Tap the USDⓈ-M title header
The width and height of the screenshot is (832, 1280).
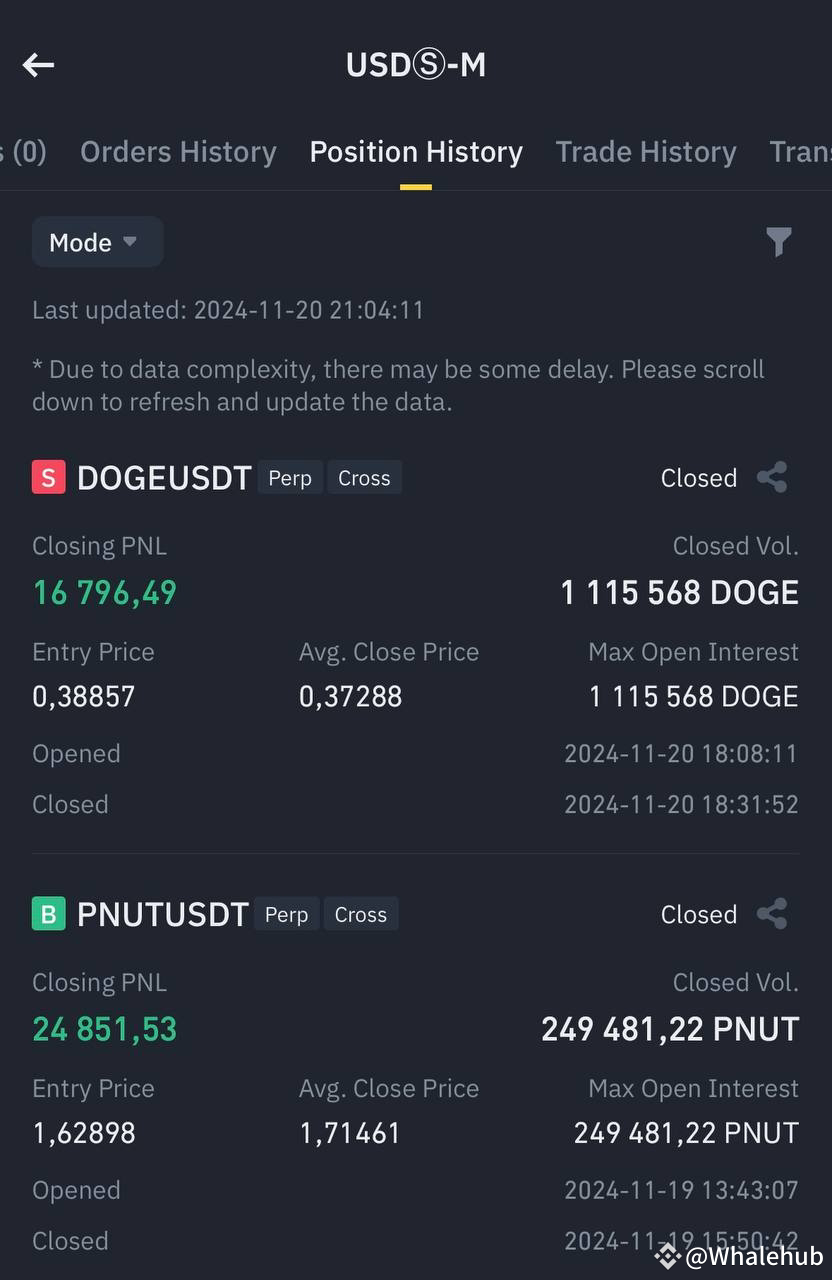(416, 64)
